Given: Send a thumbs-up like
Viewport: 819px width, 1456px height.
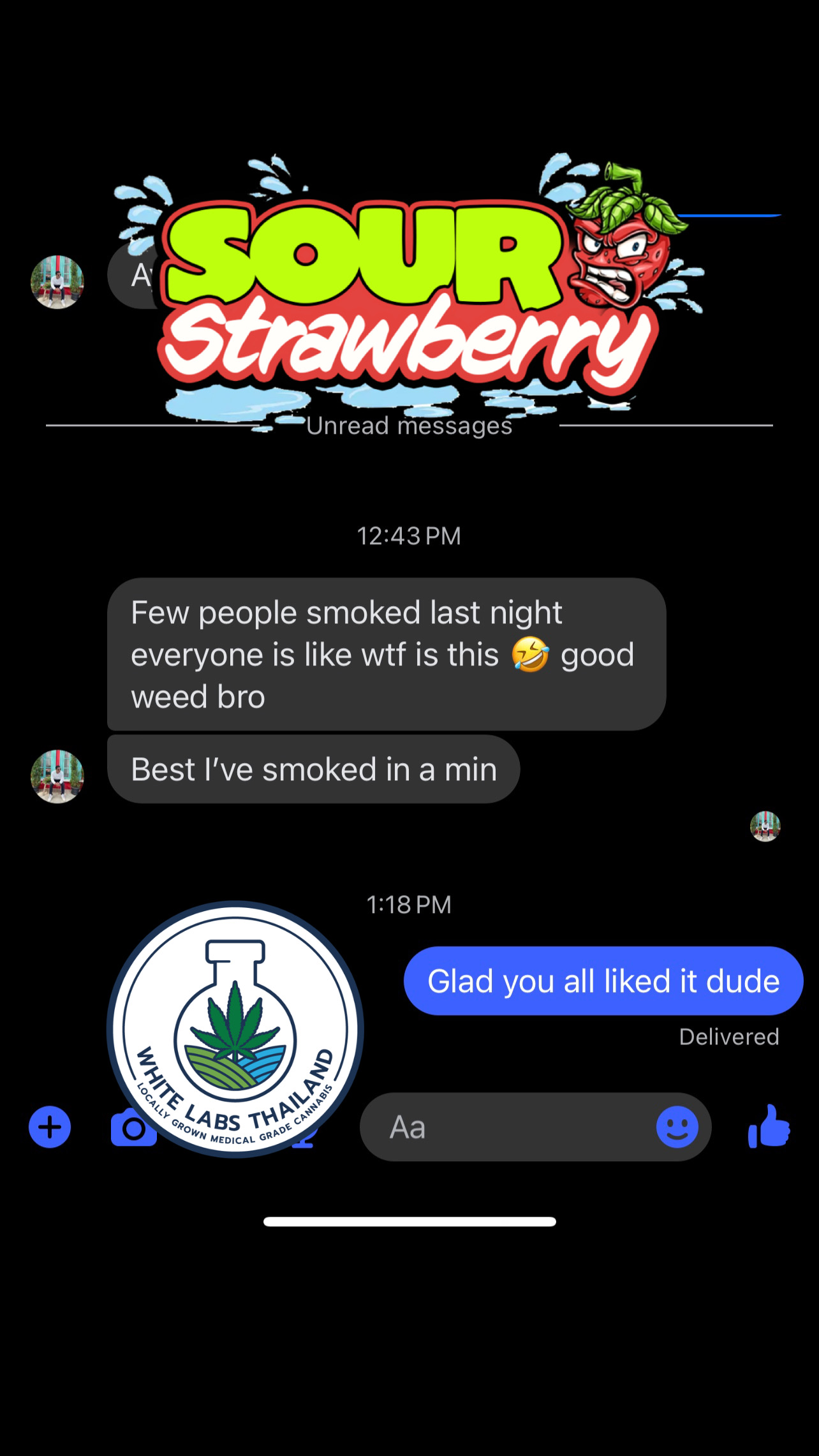Looking at the screenshot, I should click(769, 1127).
